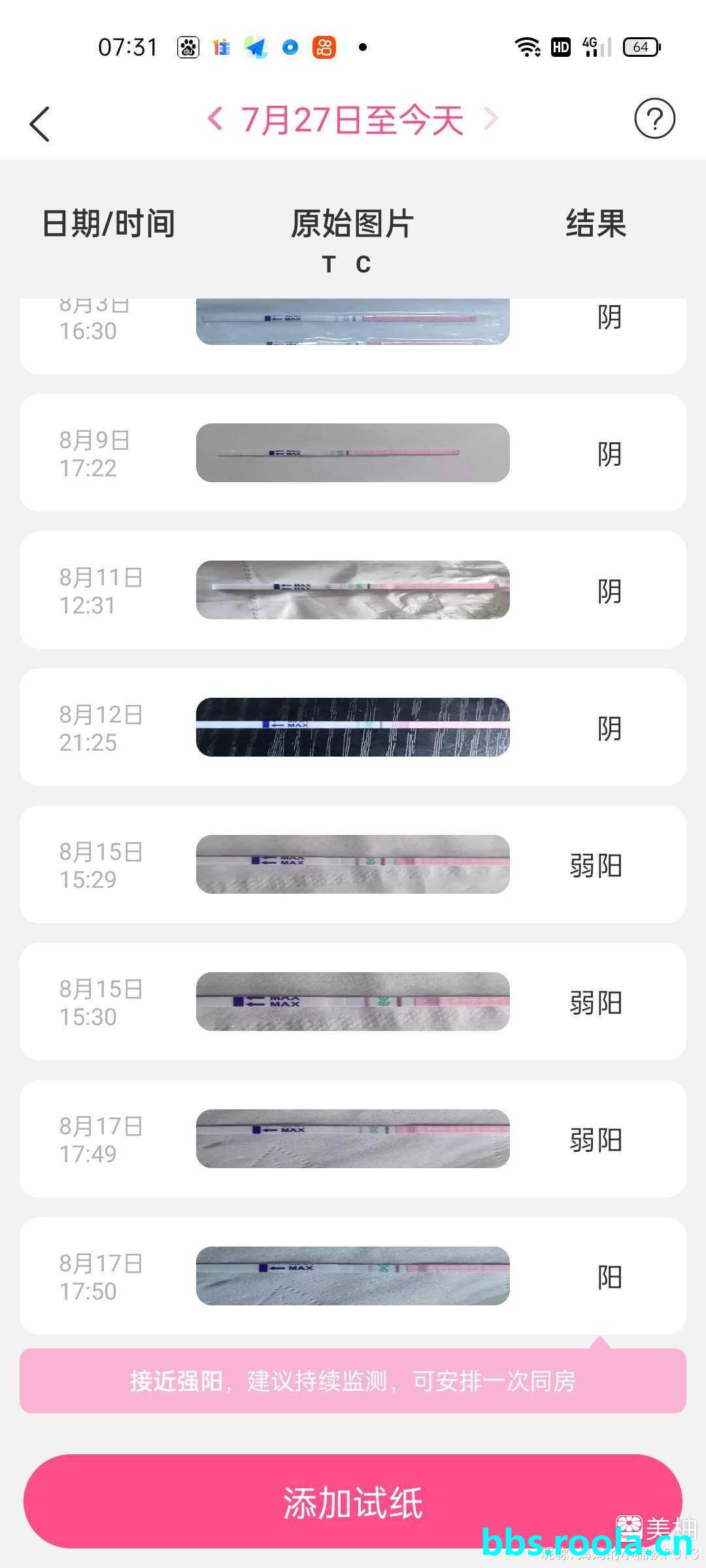Open the 8月9日 17:22 test strip record
The height and width of the screenshot is (1568, 706).
pyautogui.click(x=353, y=453)
